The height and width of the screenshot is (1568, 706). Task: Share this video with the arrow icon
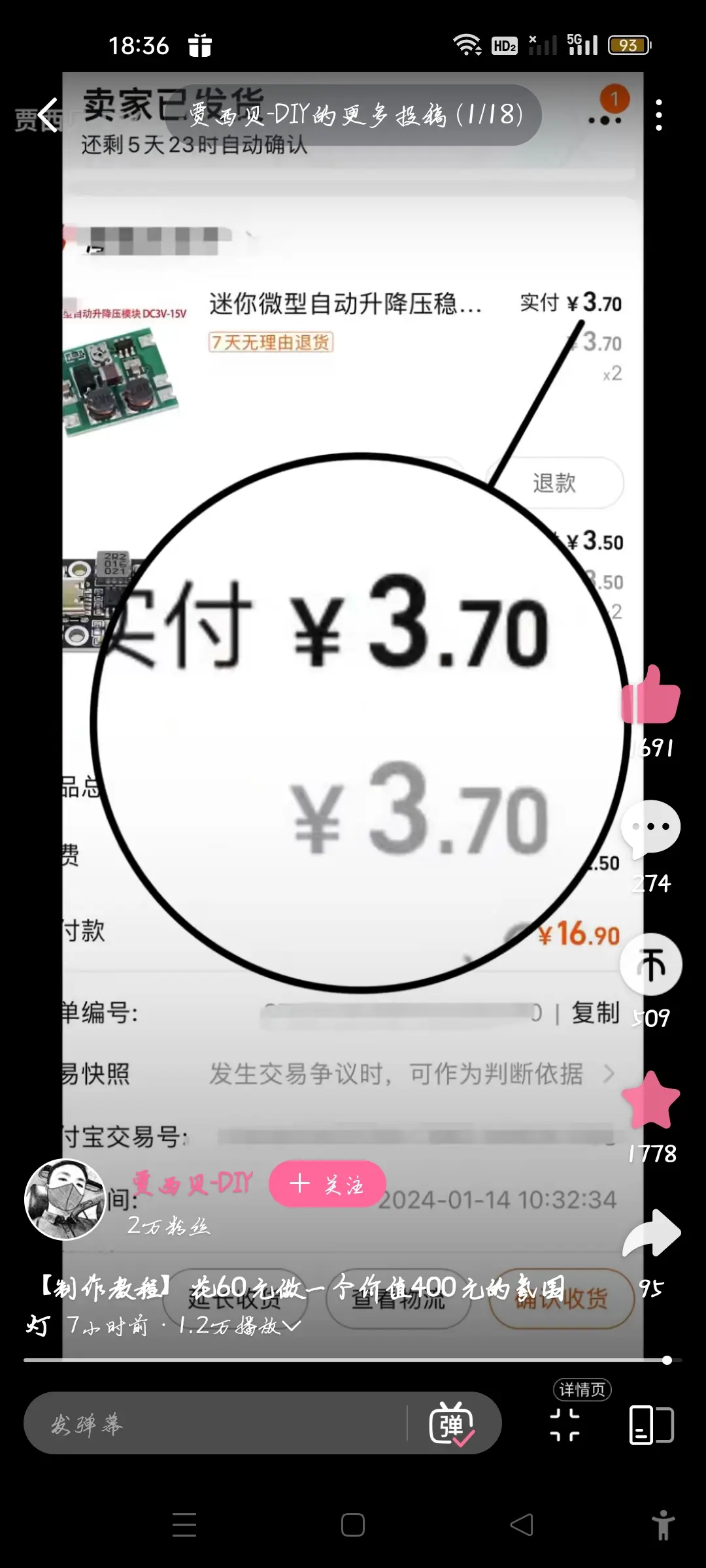click(651, 1233)
